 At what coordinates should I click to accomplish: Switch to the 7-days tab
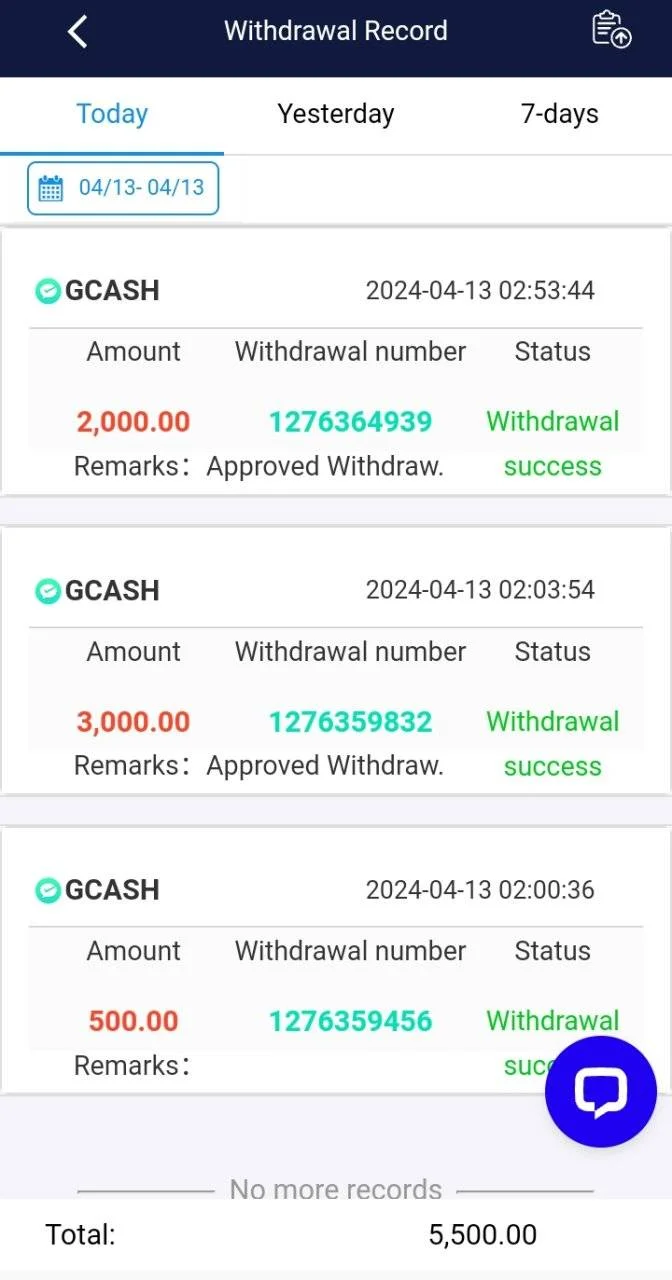click(560, 114)
